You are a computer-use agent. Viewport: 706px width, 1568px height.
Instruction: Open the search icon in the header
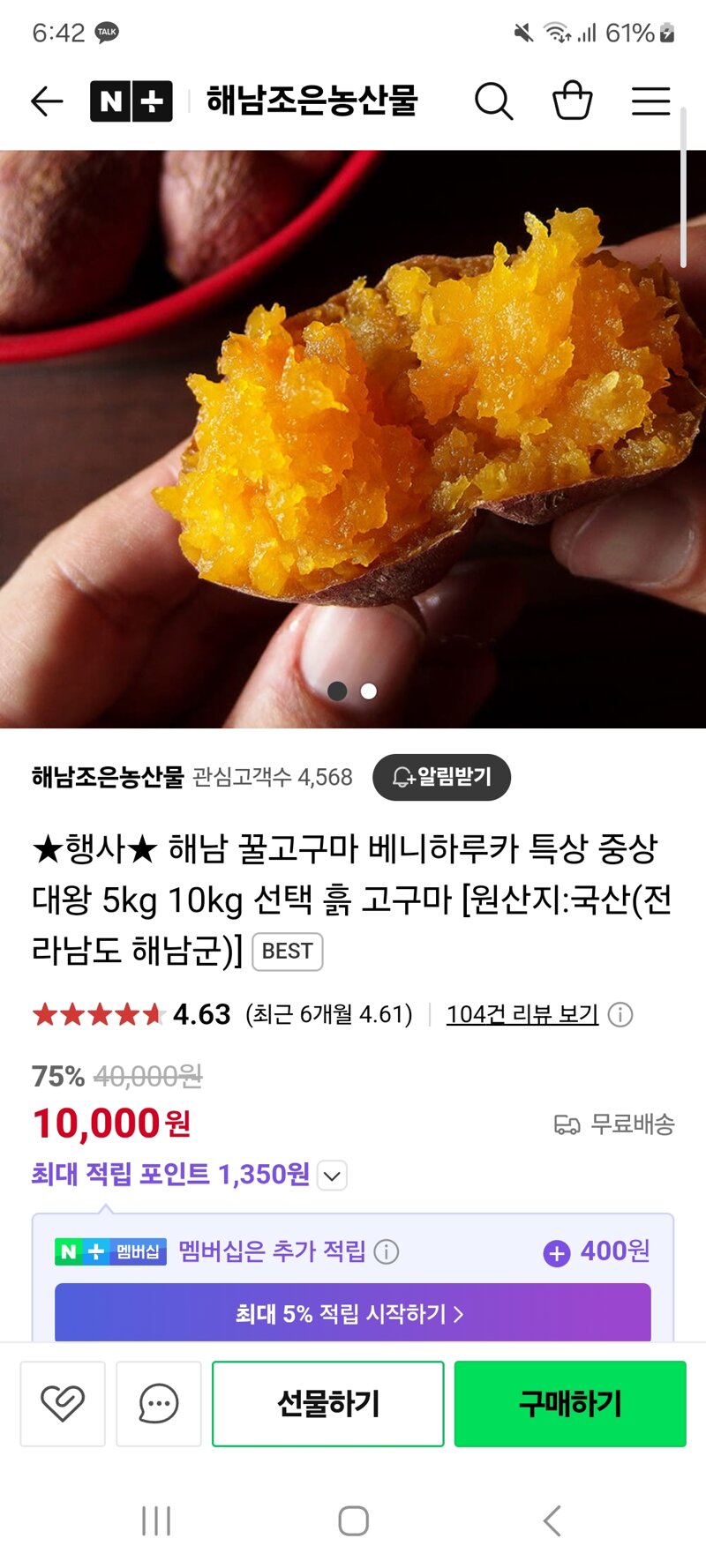493,101
